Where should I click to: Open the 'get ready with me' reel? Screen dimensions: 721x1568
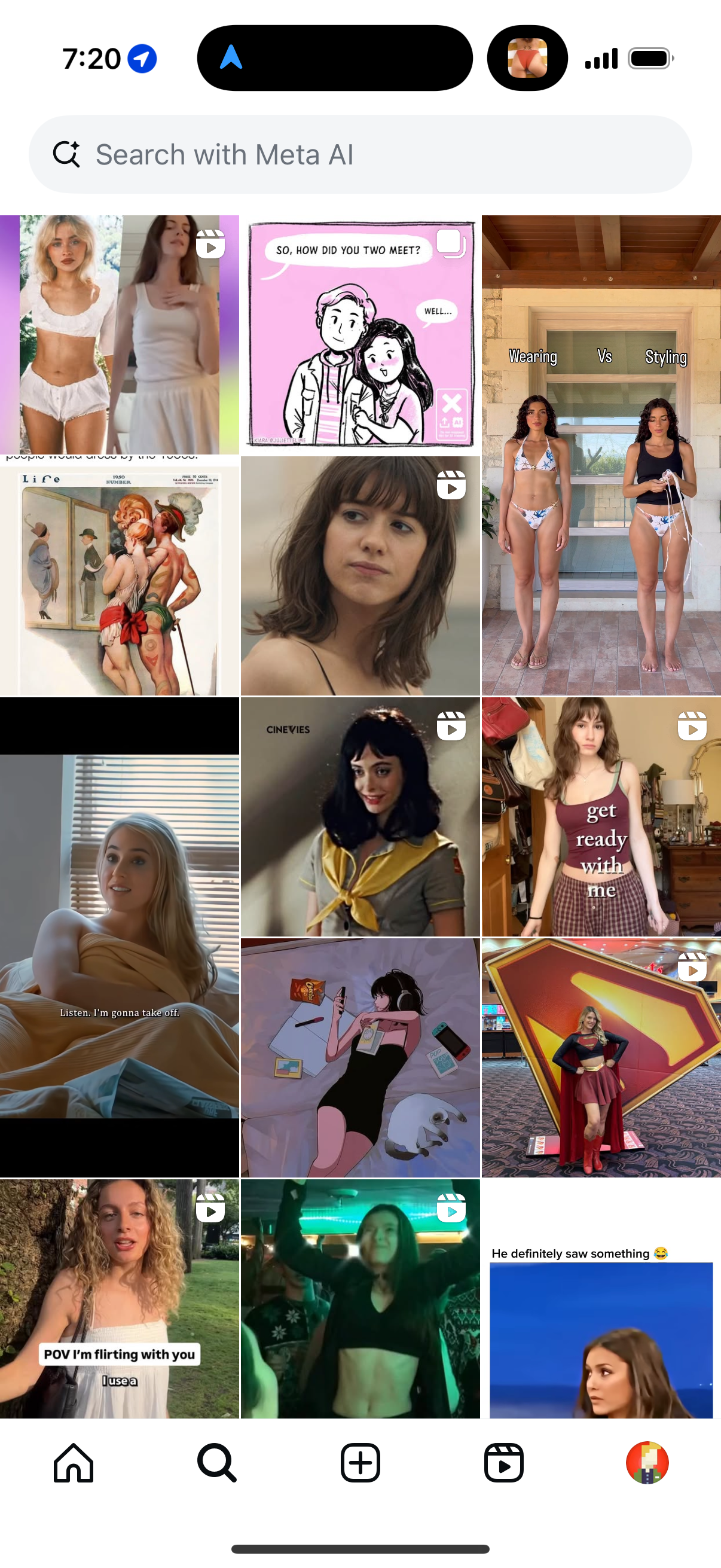pyautogui.click(x=601, y=816)
